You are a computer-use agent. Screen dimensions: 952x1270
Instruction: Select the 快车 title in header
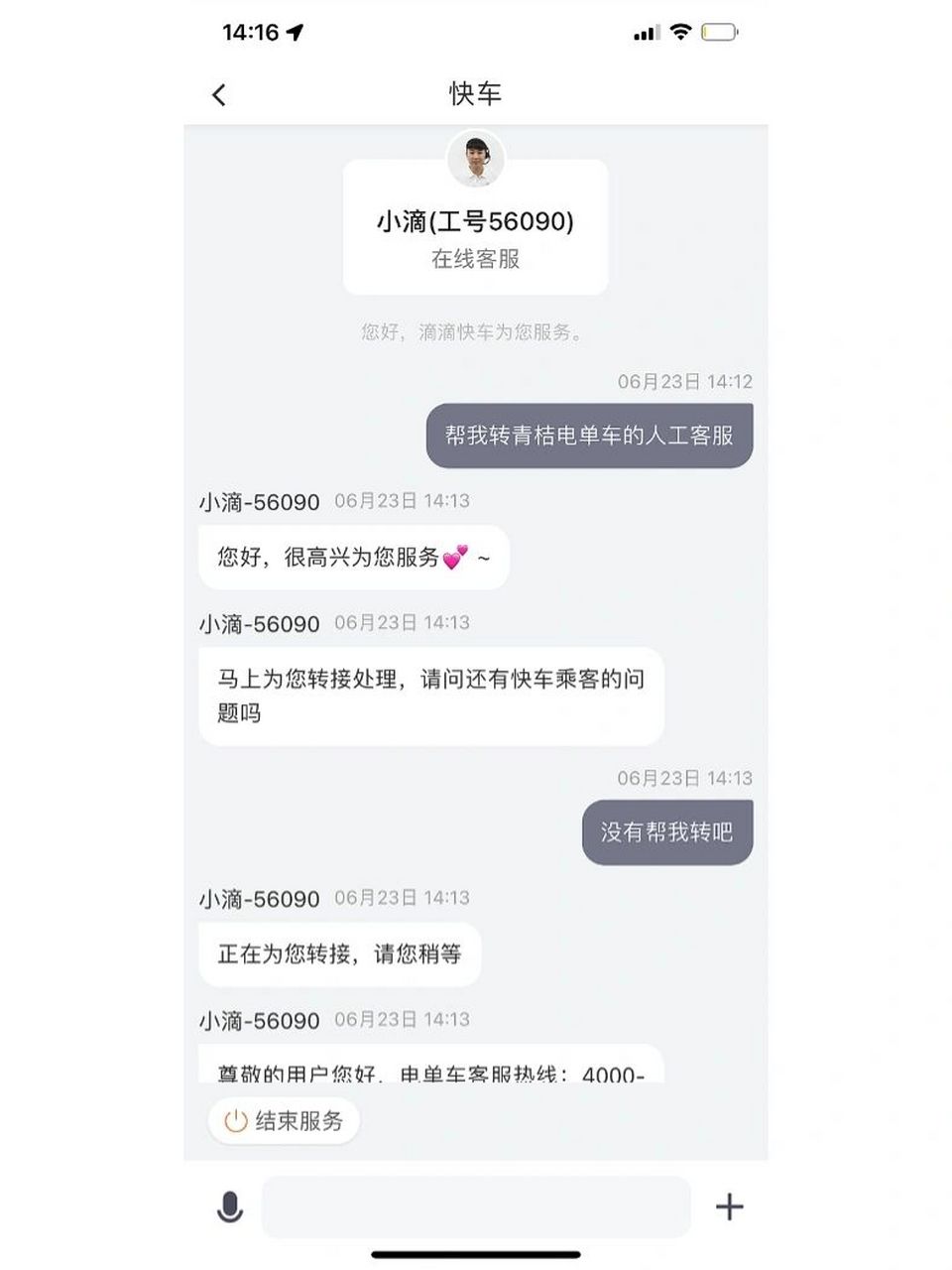click(475, 92)
